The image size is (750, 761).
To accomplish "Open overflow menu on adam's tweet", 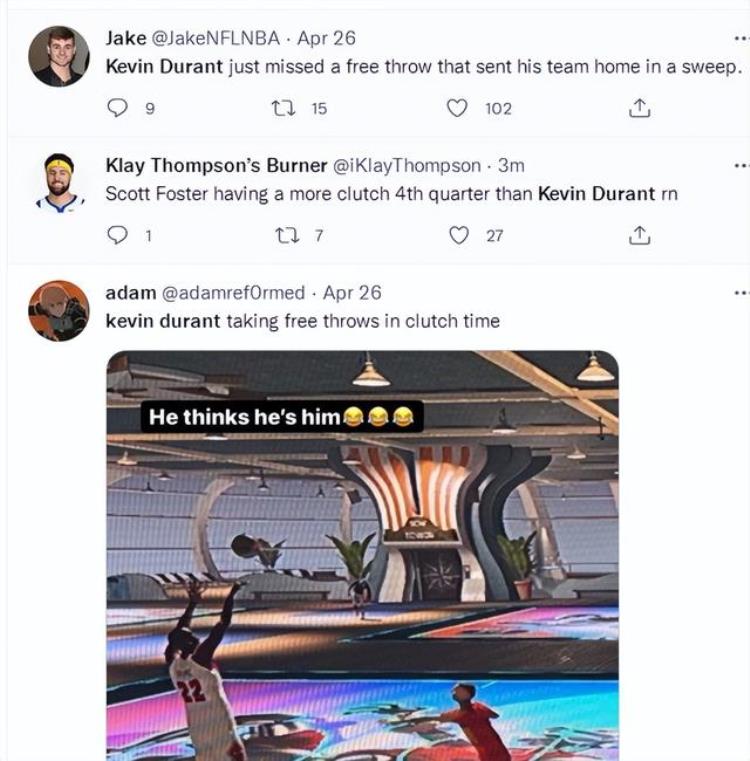I will [740, 293].
